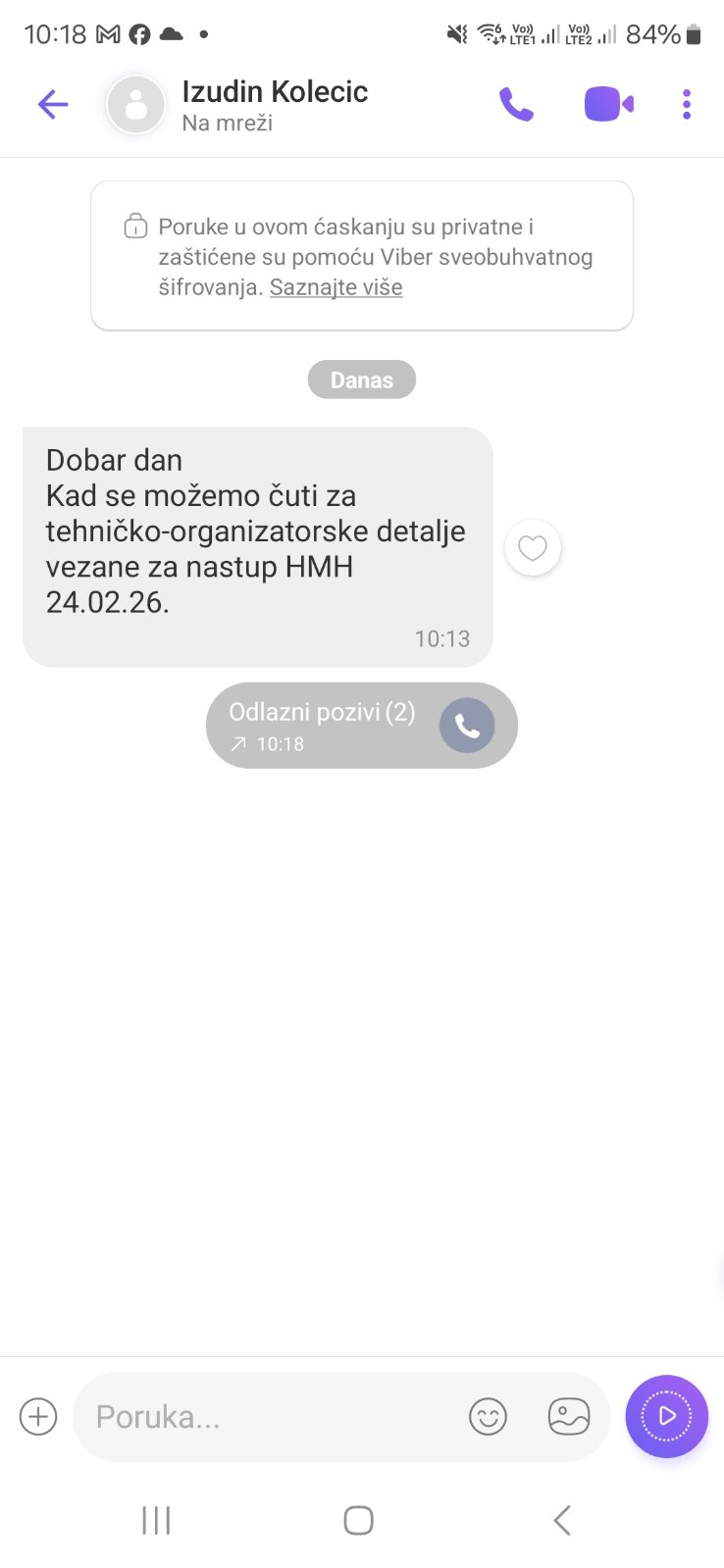This screenshot has height=1568, width=724.
Task: Open the gallery photo picker
Action: pyautogui.click(x=569, y=1417)
